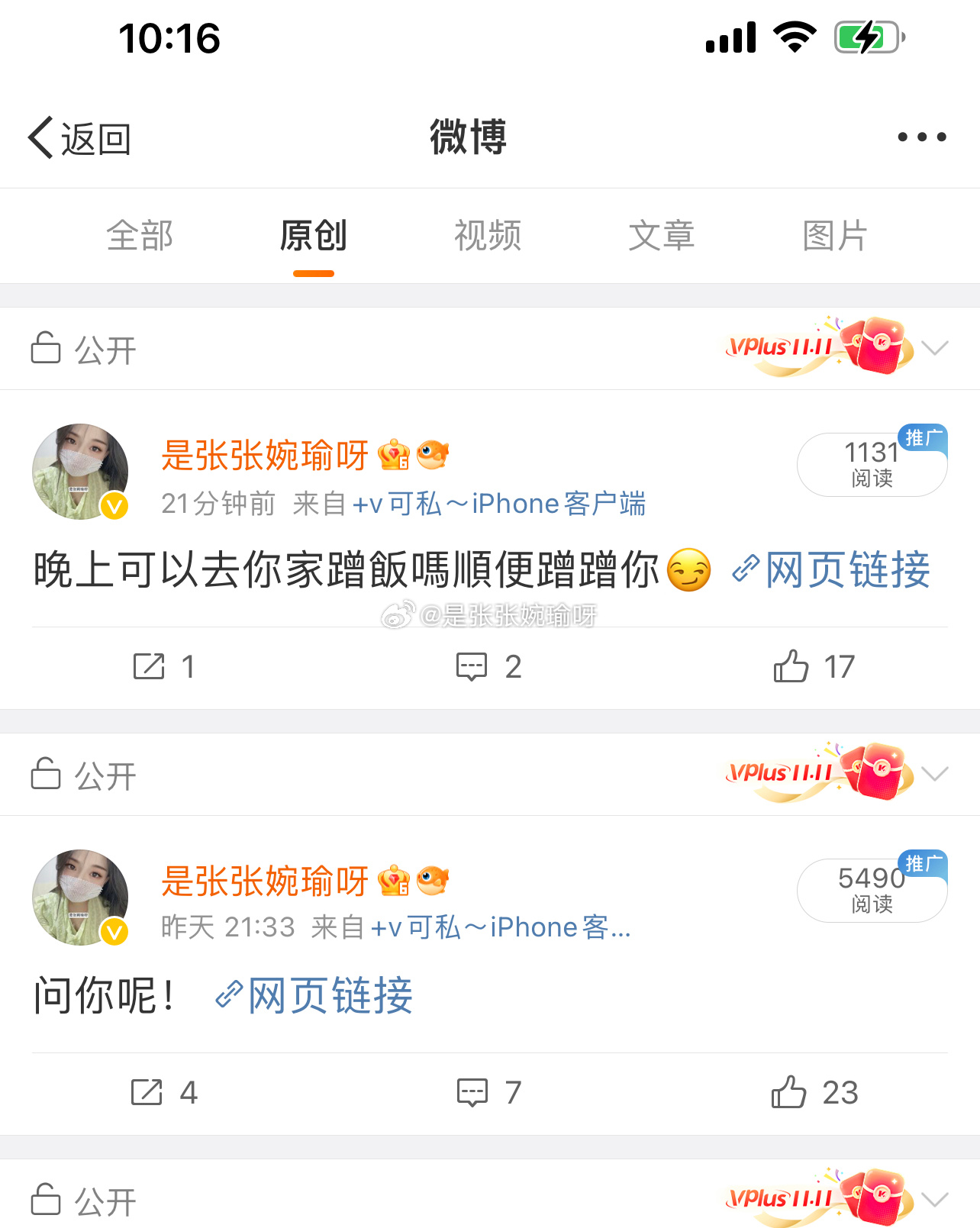Open 网页链接 in the 蹭飯 post

point(832,569)
